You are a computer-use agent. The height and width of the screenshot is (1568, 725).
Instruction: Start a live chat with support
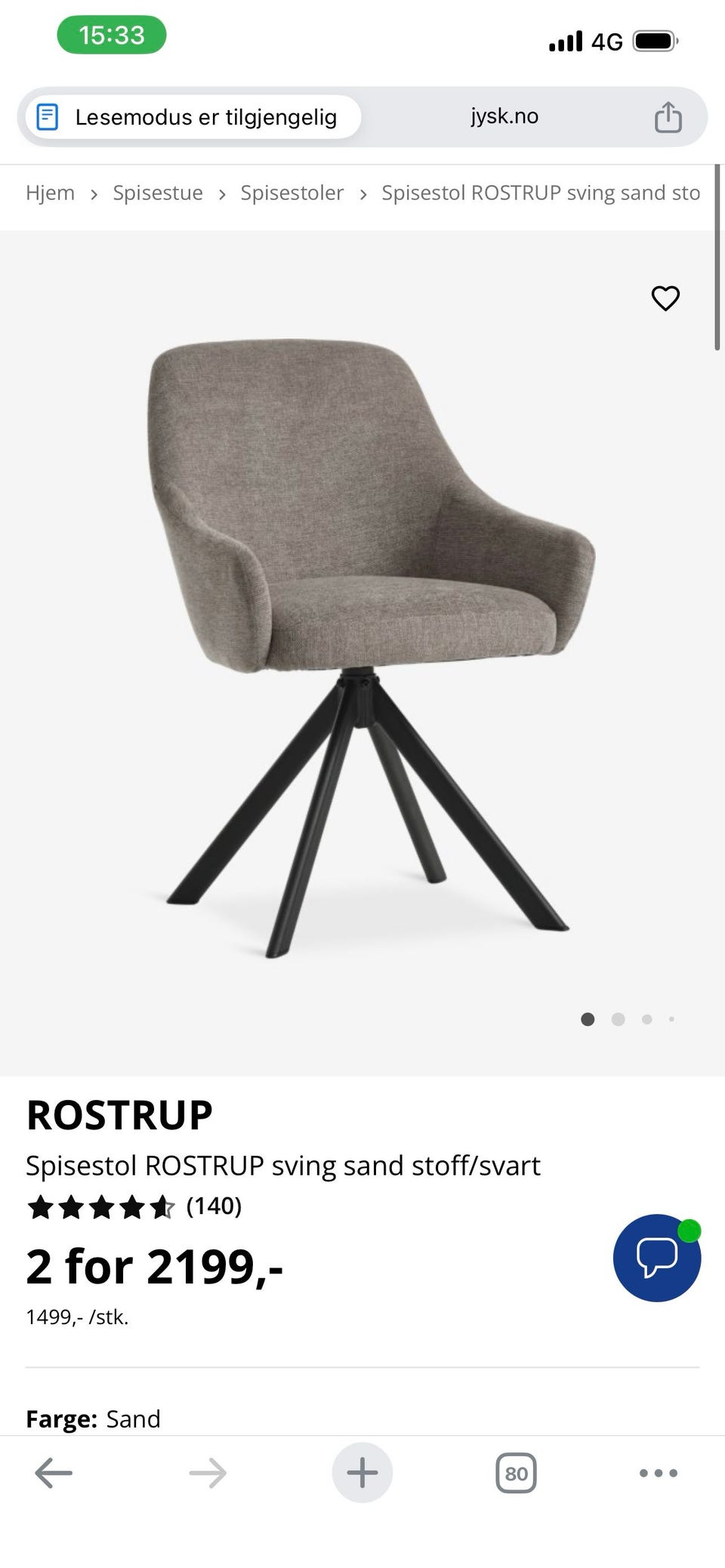[656, 1257]
